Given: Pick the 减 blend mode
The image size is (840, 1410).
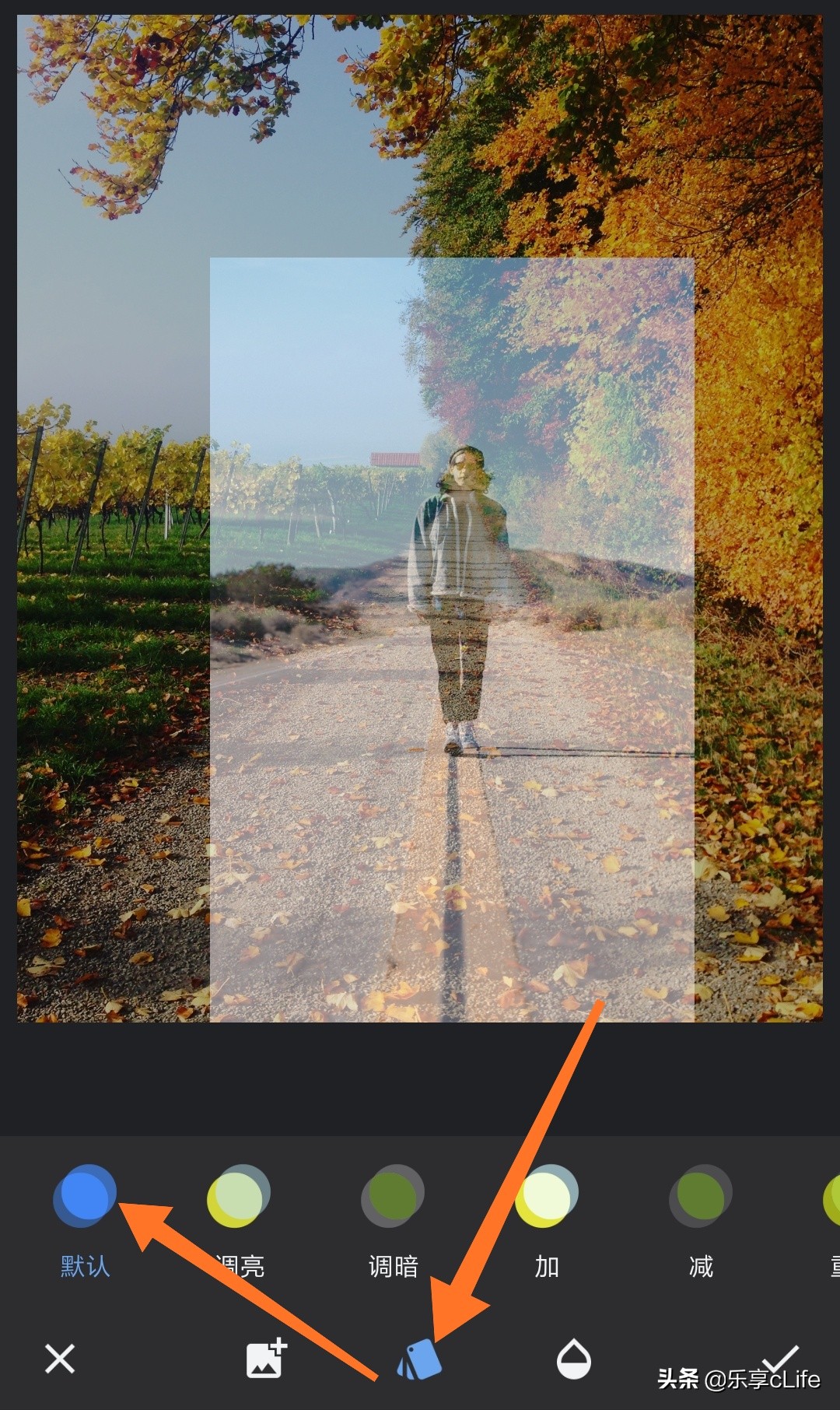Looking at the screenshot, I should [x=701, y=1197].
